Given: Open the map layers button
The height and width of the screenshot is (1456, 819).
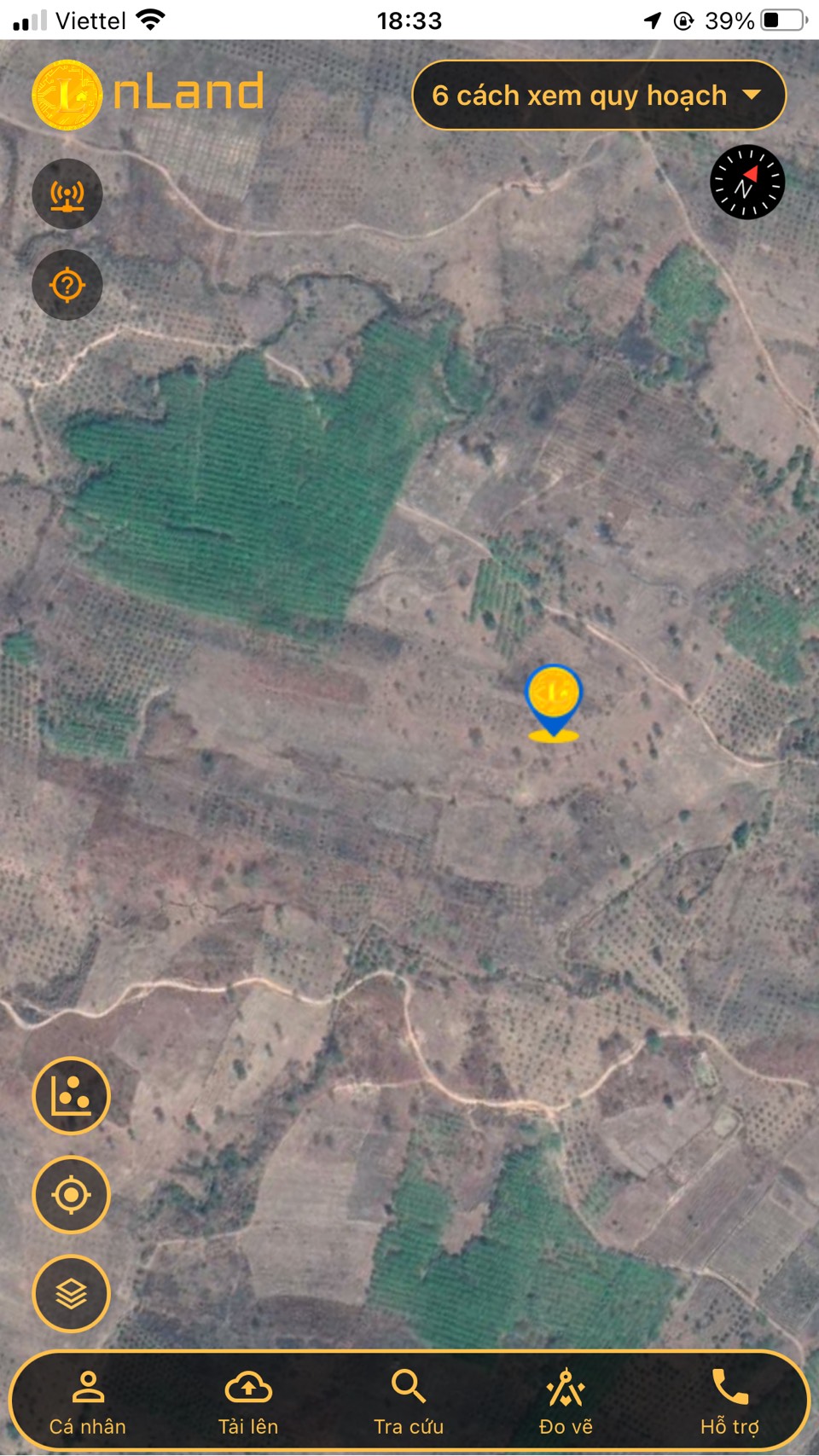Looking at the screenshot, I should 72,1294.
